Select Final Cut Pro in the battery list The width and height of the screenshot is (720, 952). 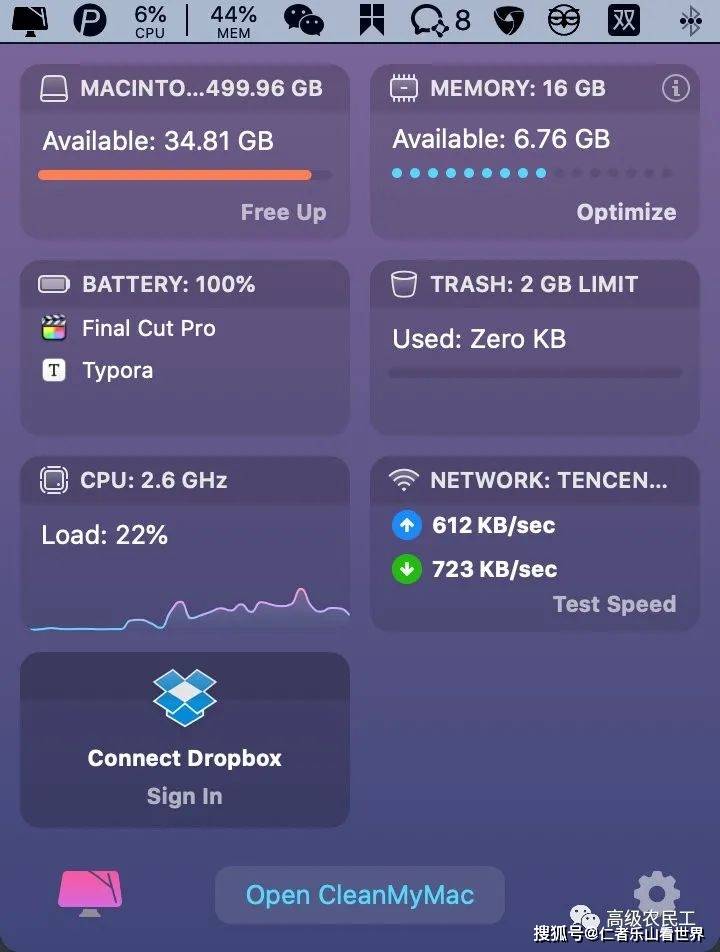tap(148, 328)
